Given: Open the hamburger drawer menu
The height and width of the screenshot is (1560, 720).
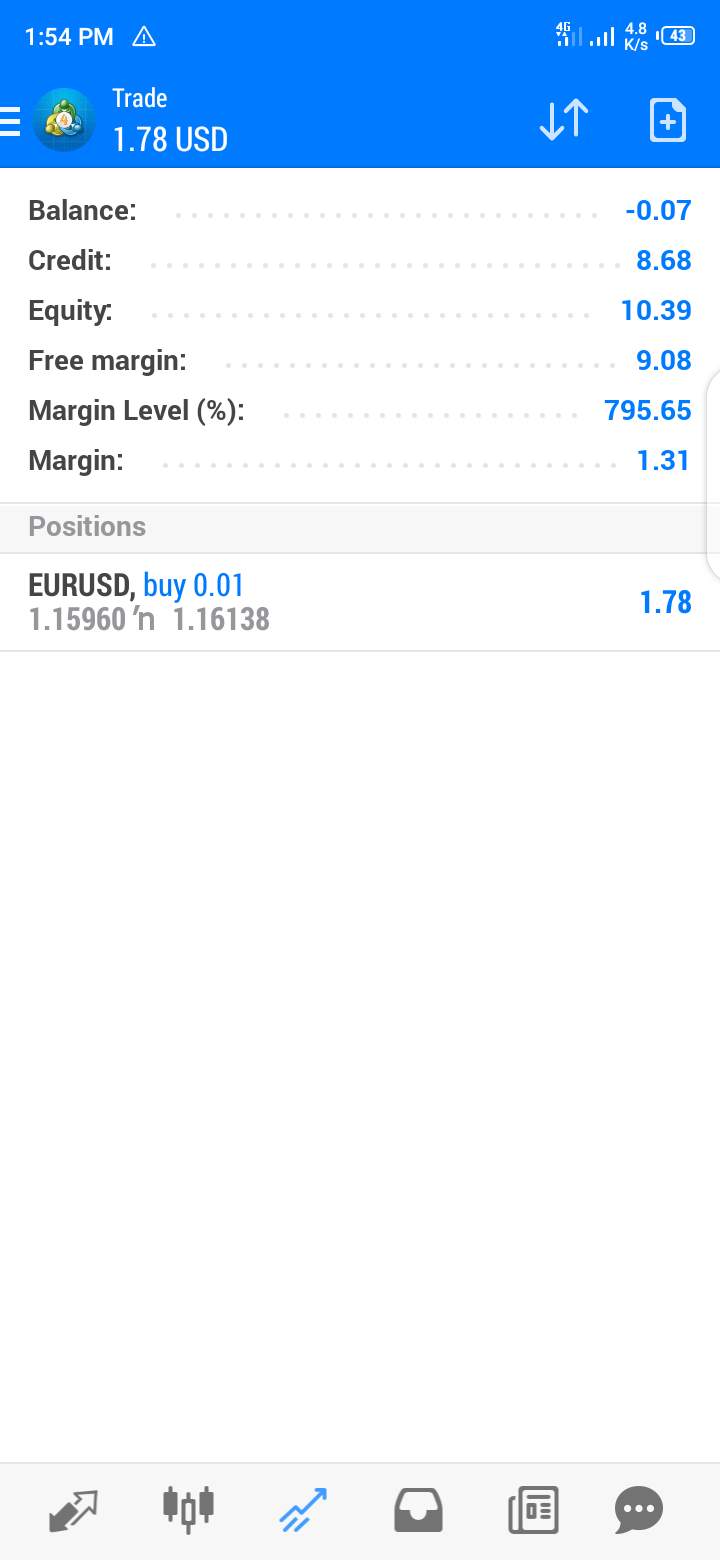Looking at the screenshot, I should click(x=9, y=120).
